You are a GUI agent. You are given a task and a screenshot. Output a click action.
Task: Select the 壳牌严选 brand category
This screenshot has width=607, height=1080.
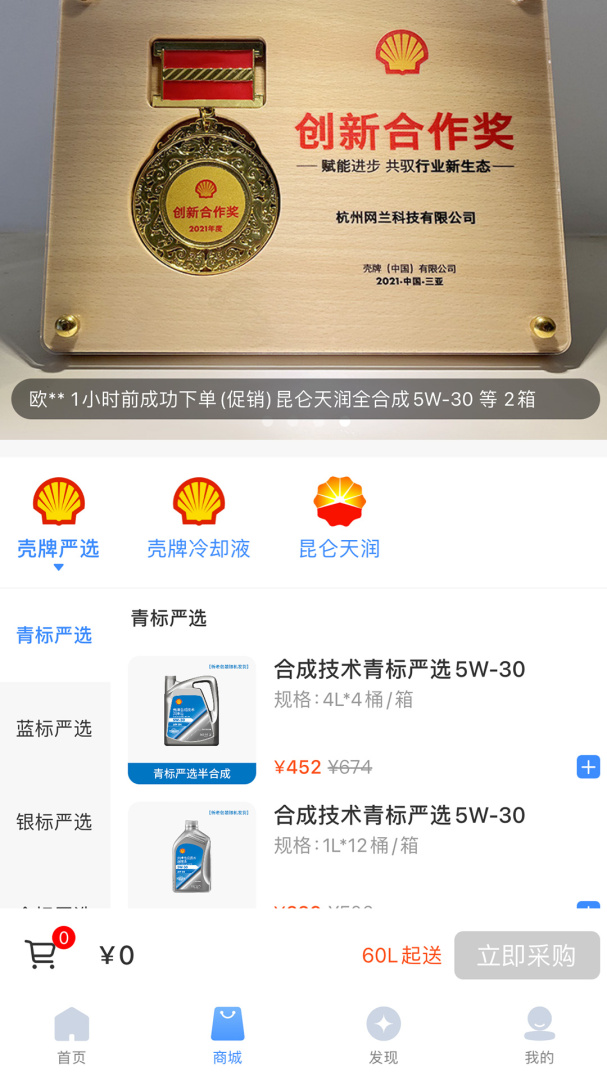click(58, 518)
